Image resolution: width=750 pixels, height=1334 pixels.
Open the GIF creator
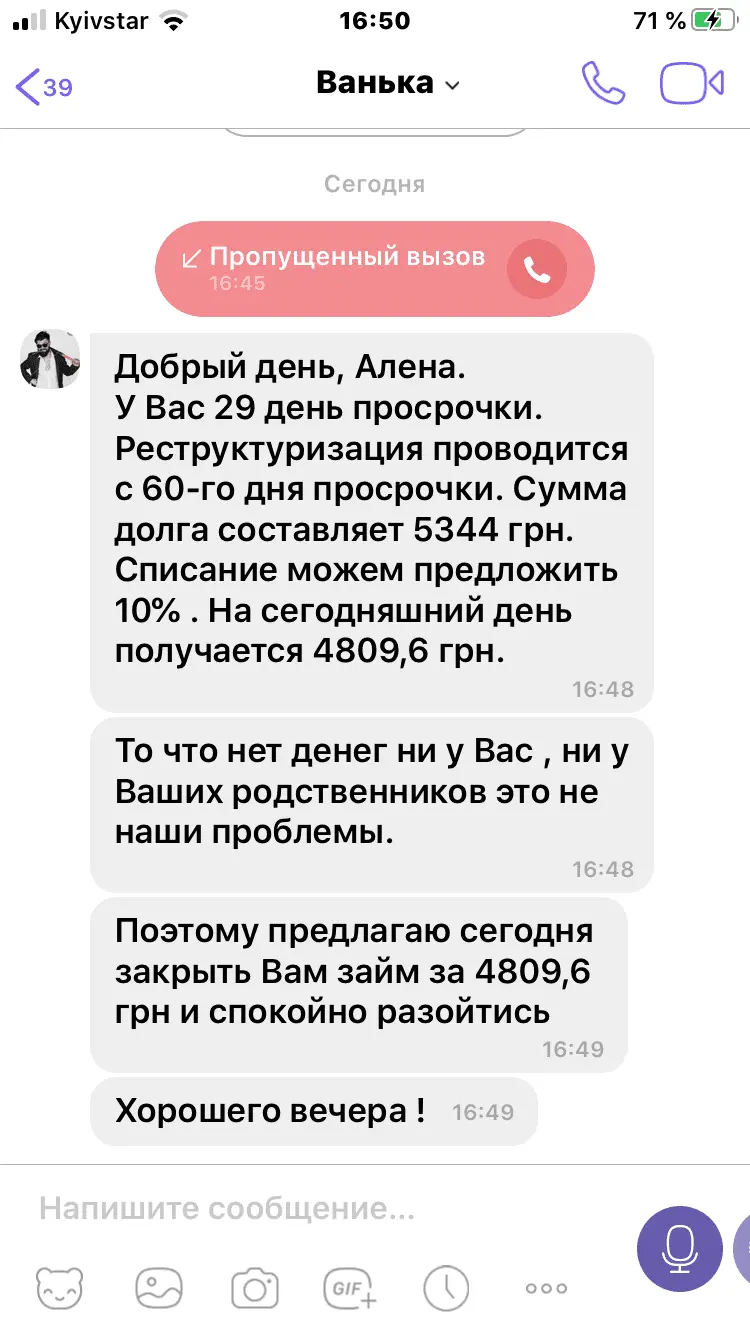350,1287
